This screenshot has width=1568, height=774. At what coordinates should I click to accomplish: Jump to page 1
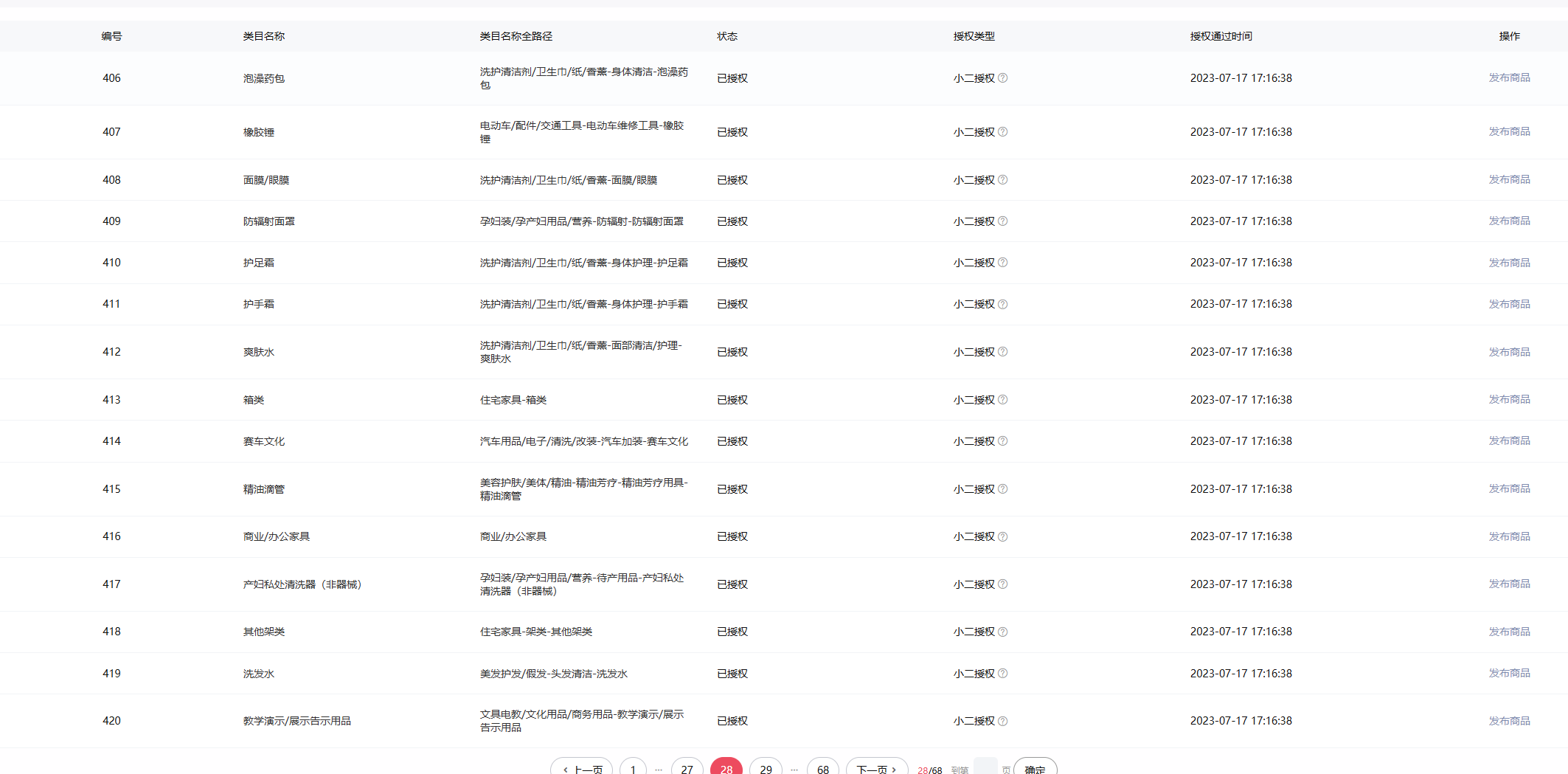pos(633,768)
